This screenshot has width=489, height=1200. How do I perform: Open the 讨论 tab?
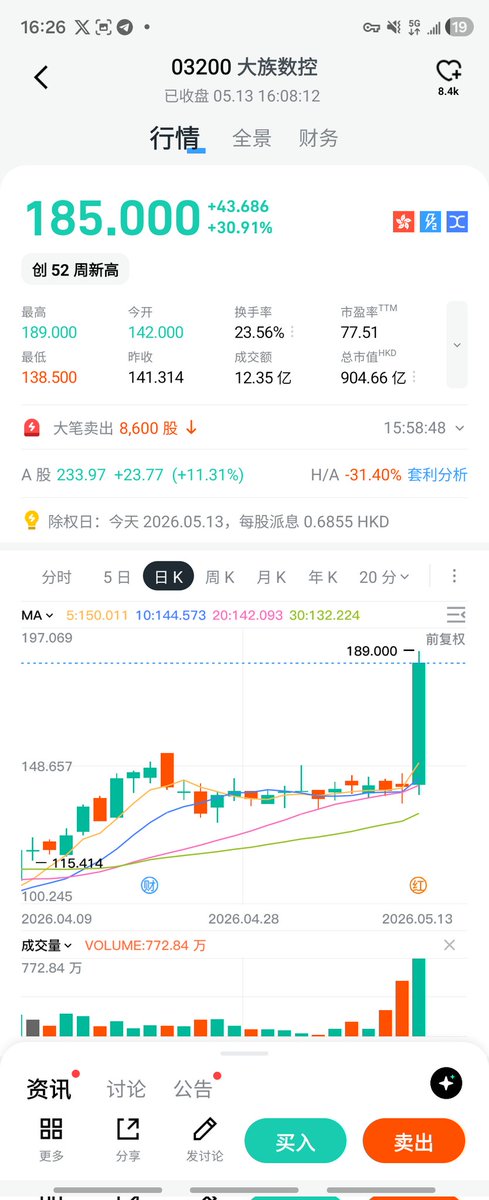126,1088
